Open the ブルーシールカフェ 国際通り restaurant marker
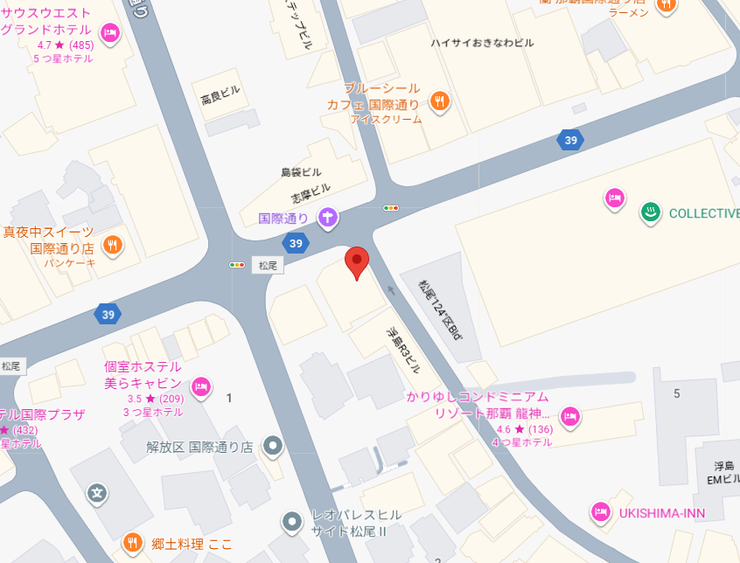The width and height of the screenshot is (740, 563). [438, 101]
